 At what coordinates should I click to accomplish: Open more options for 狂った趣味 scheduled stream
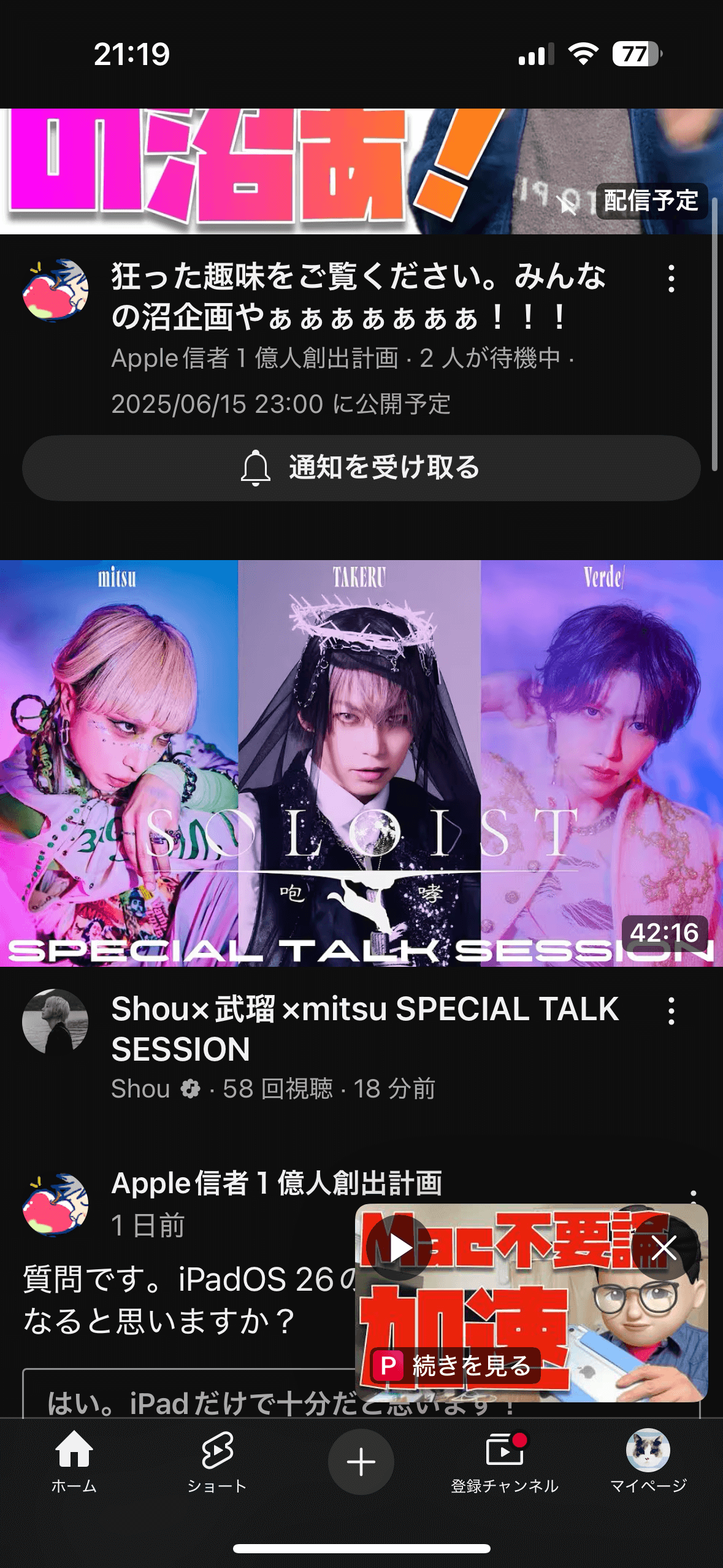tap(671, 279)
